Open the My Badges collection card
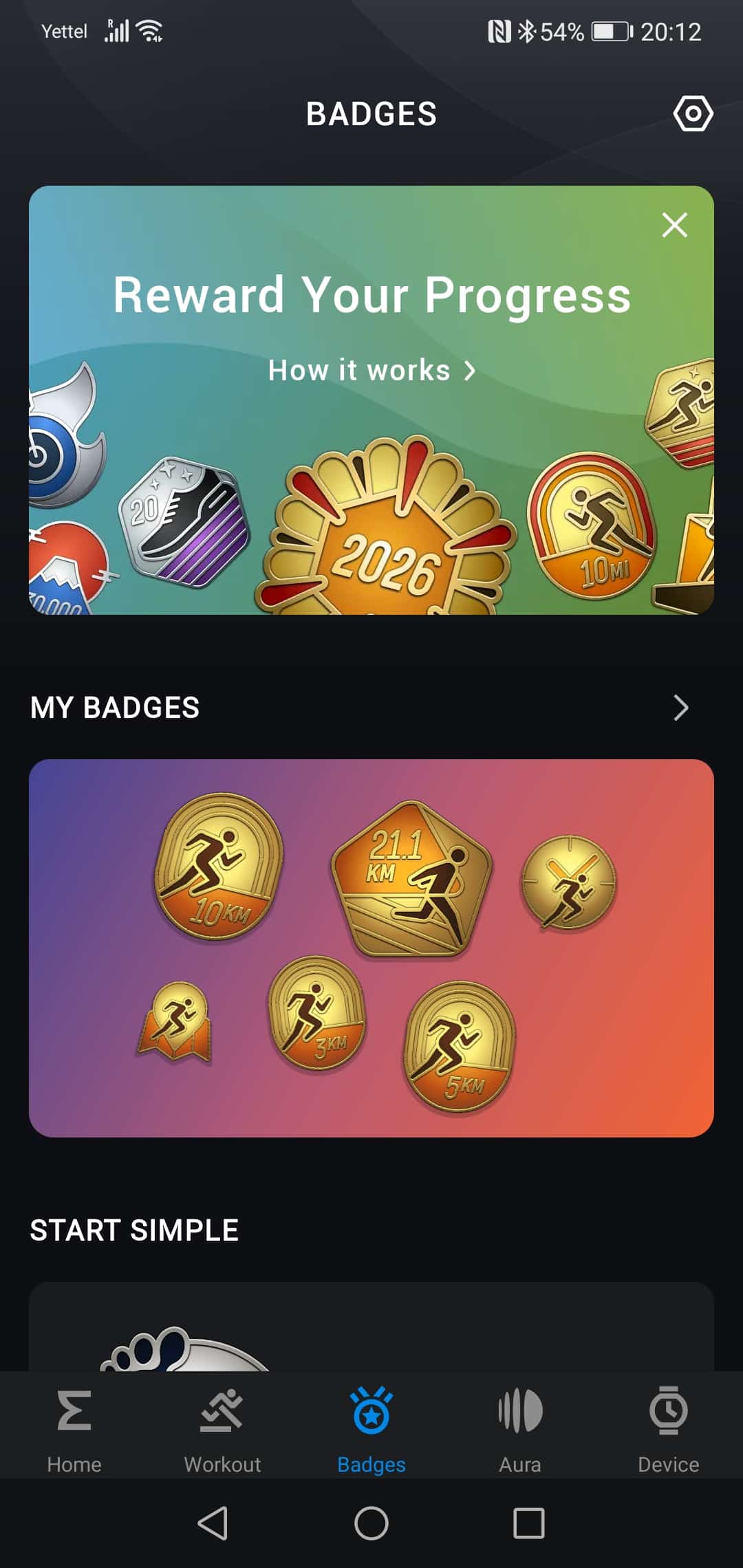The height and width of the screenshot is (1568, 743). point(371,948)
